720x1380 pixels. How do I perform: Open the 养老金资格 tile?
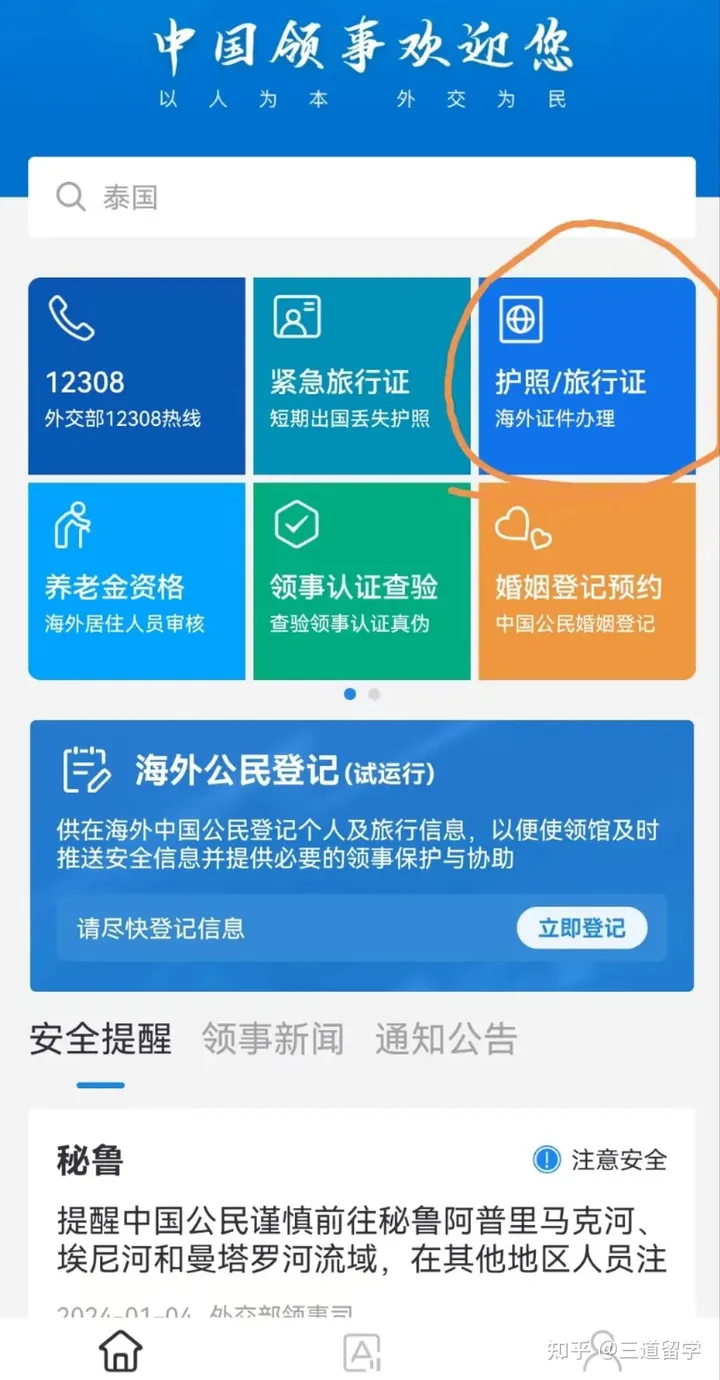(x=137, y=581)
